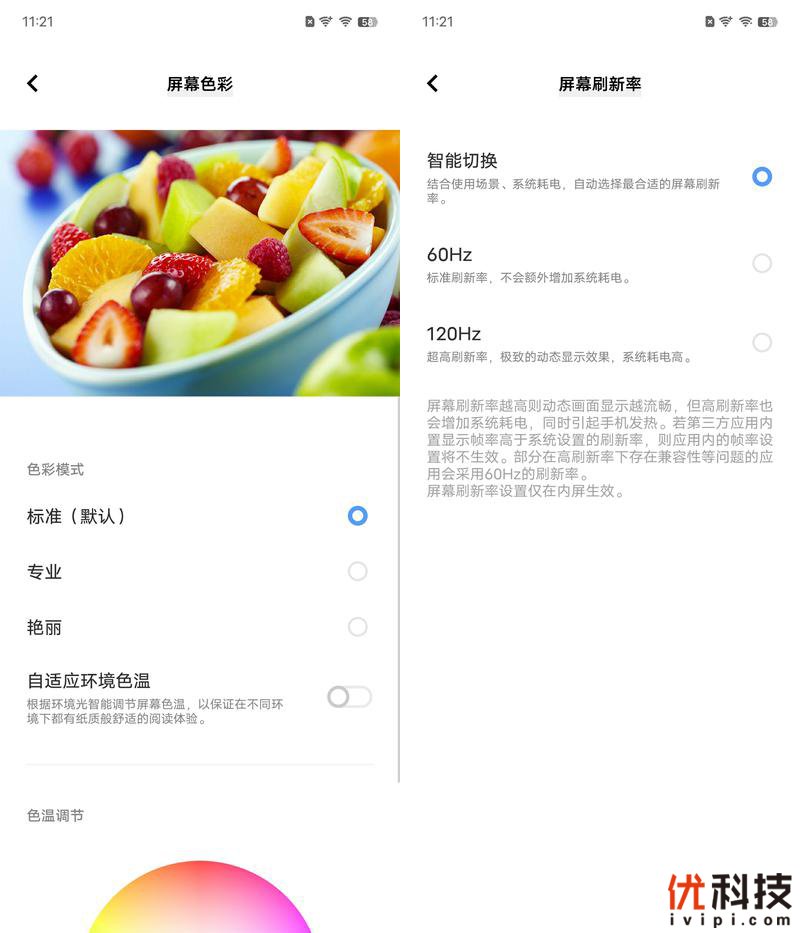This screenshot has width=800, height=933.
Task: Tap the vibrate mode icon in the left status bar
Action: (x=310, y=19)
